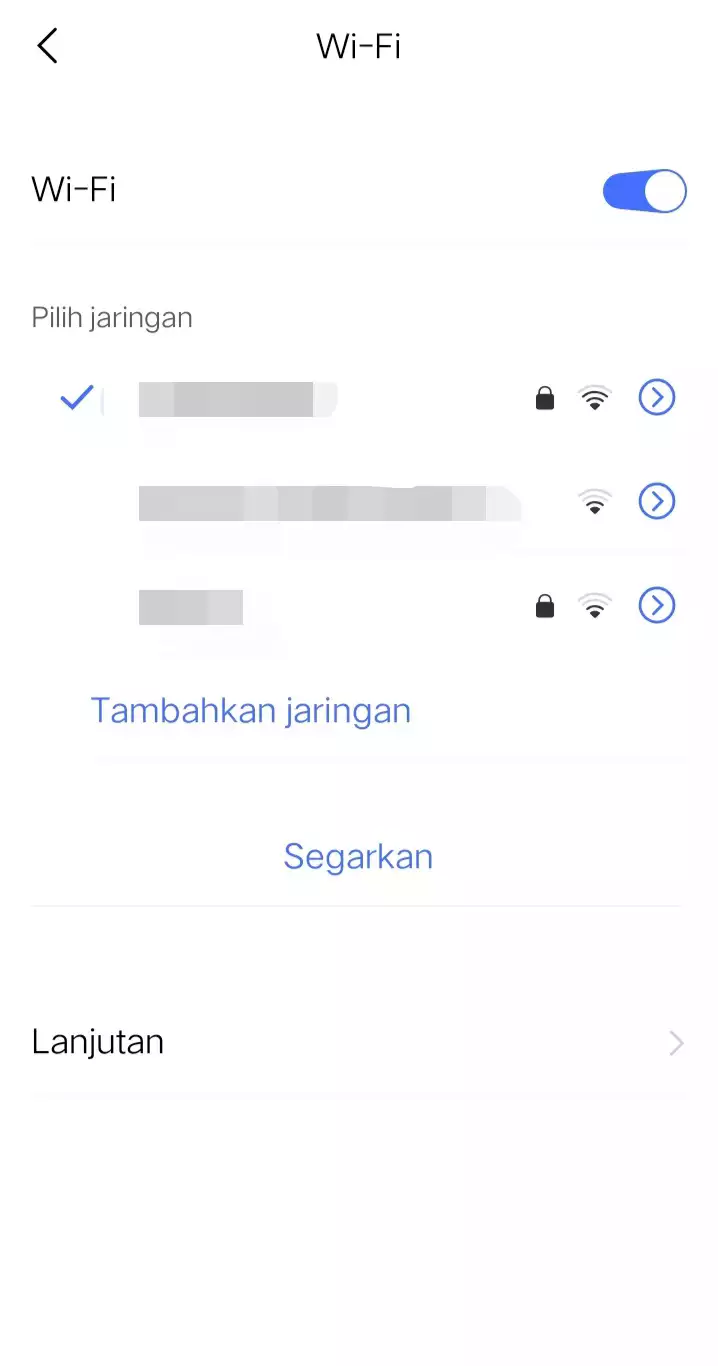This screenshot has width=718, height=1366.
Task: Tap Tambahkan jaringan to add a network
Action: (x=251, y=710)
